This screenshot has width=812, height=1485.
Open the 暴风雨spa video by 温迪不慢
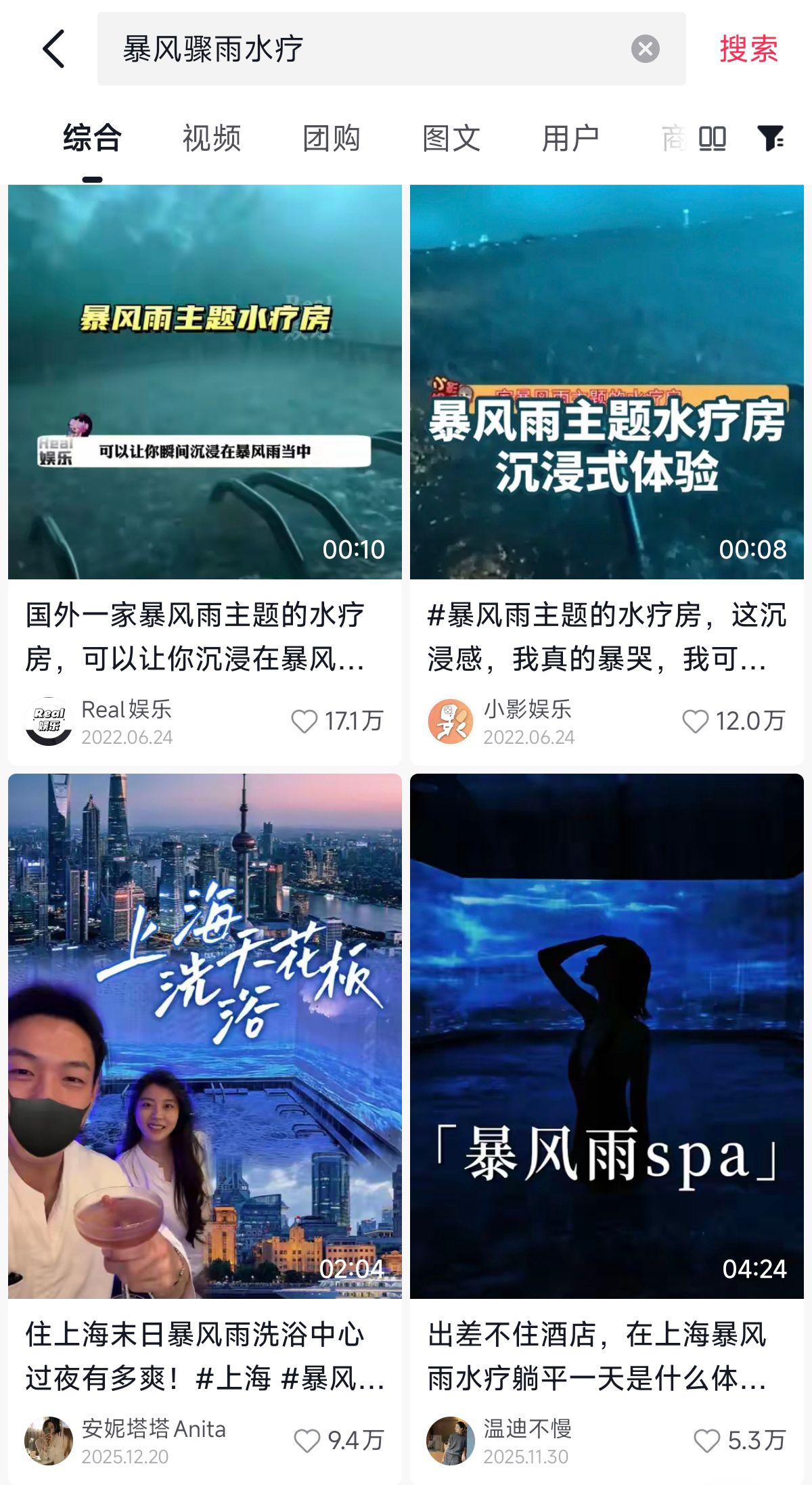(x=607, y=1036)
